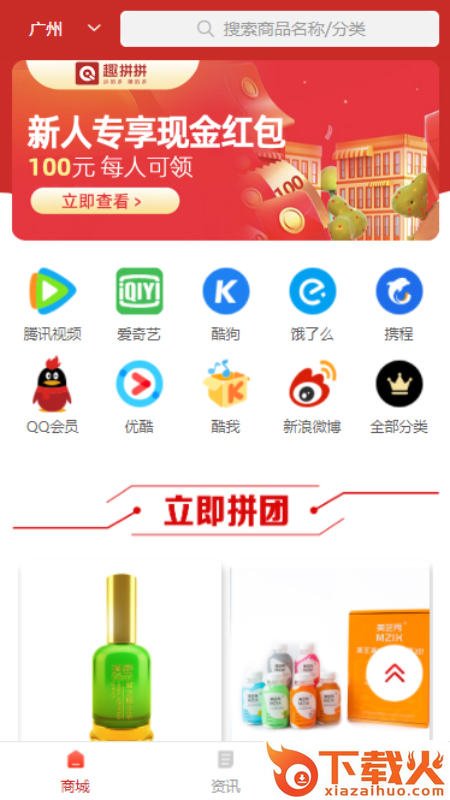Open QQ会员 category
The image size is (450, 800).
[53, 396]
